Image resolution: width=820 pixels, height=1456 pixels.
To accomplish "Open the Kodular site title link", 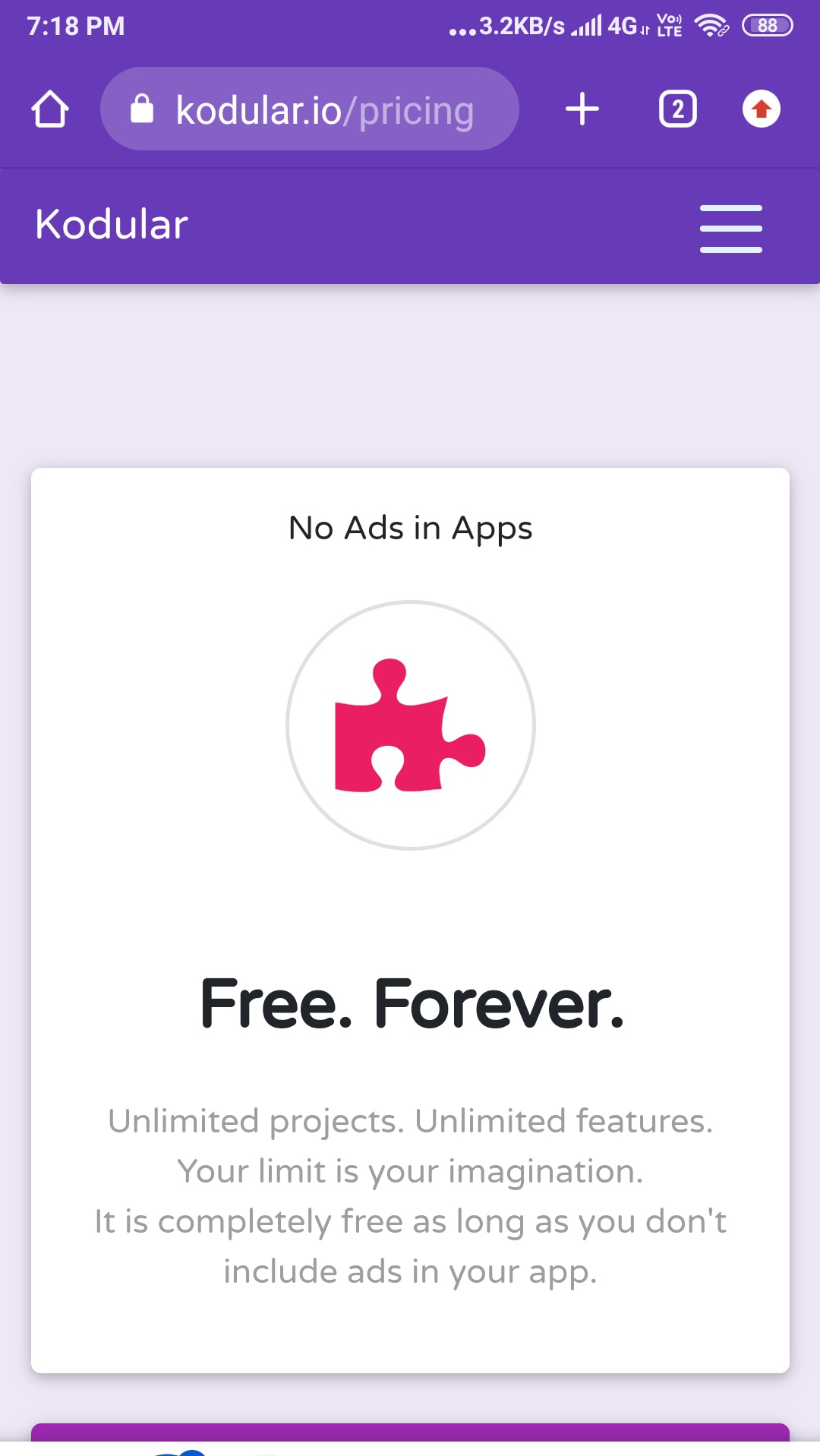I will (112, 226).
